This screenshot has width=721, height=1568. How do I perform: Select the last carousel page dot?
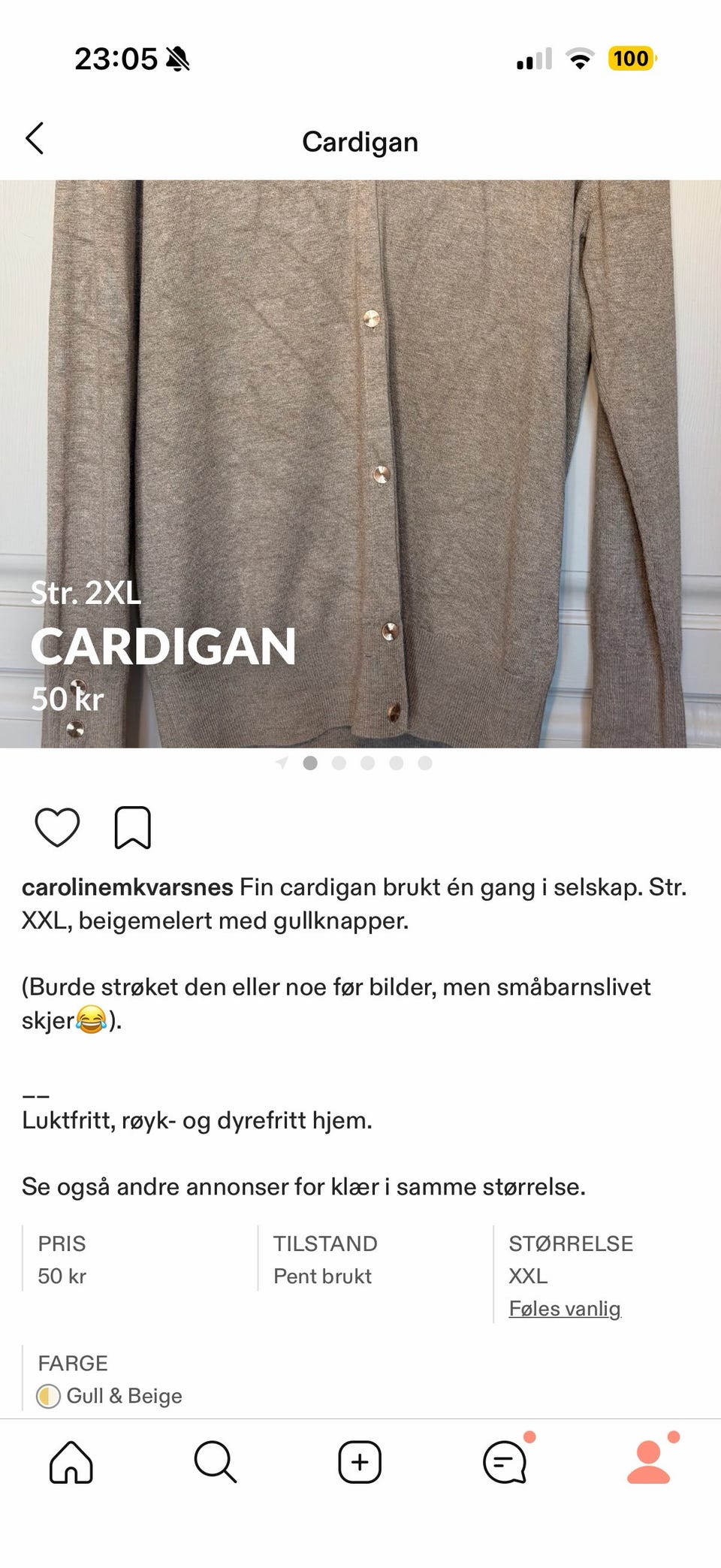point(424,763)
